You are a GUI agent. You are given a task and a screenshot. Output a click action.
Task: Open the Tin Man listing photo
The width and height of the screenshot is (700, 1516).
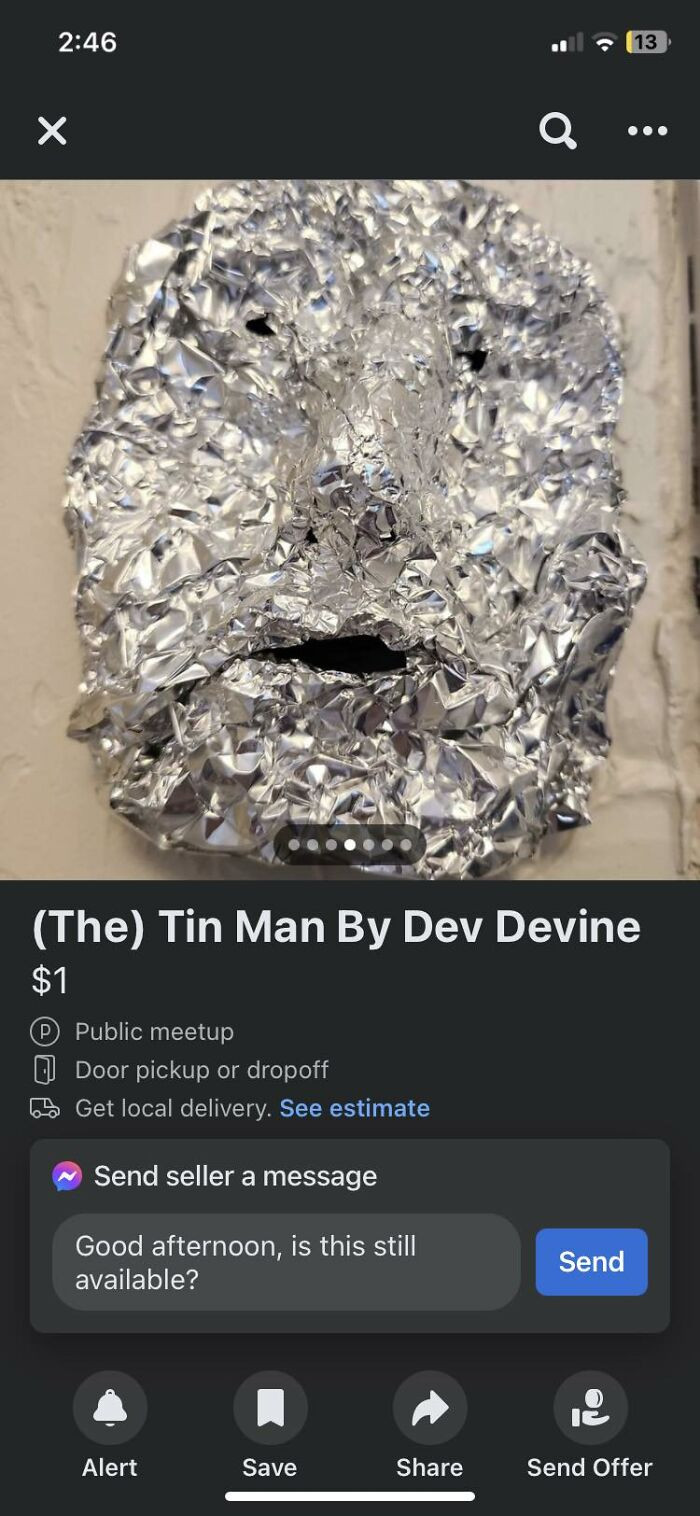[x=350, y=530]
